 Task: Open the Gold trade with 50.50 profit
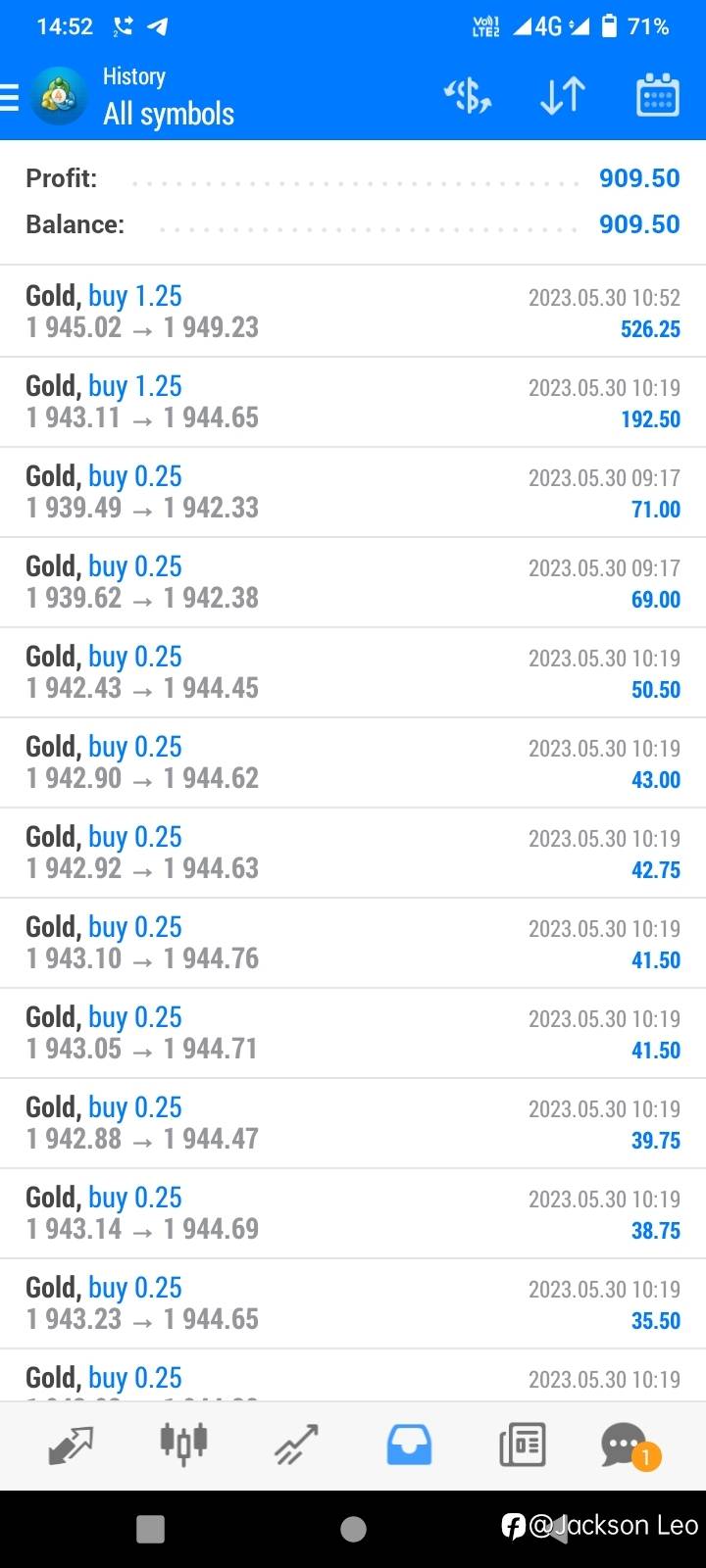click(353, 672)
